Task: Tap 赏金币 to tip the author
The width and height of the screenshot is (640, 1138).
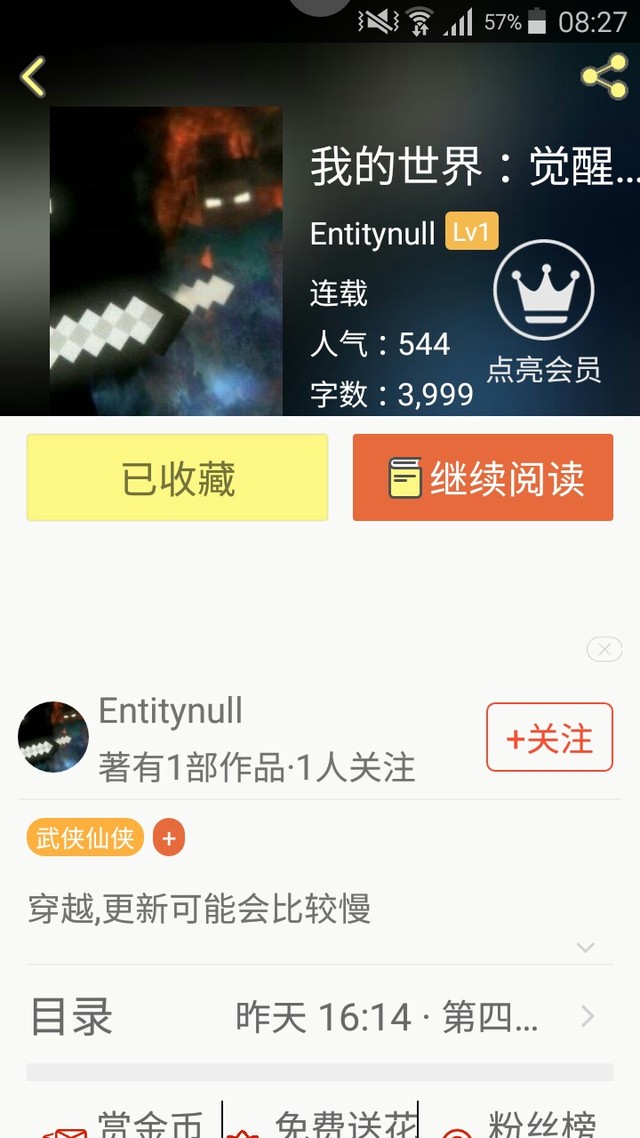Action: [x=125, y=1124]
